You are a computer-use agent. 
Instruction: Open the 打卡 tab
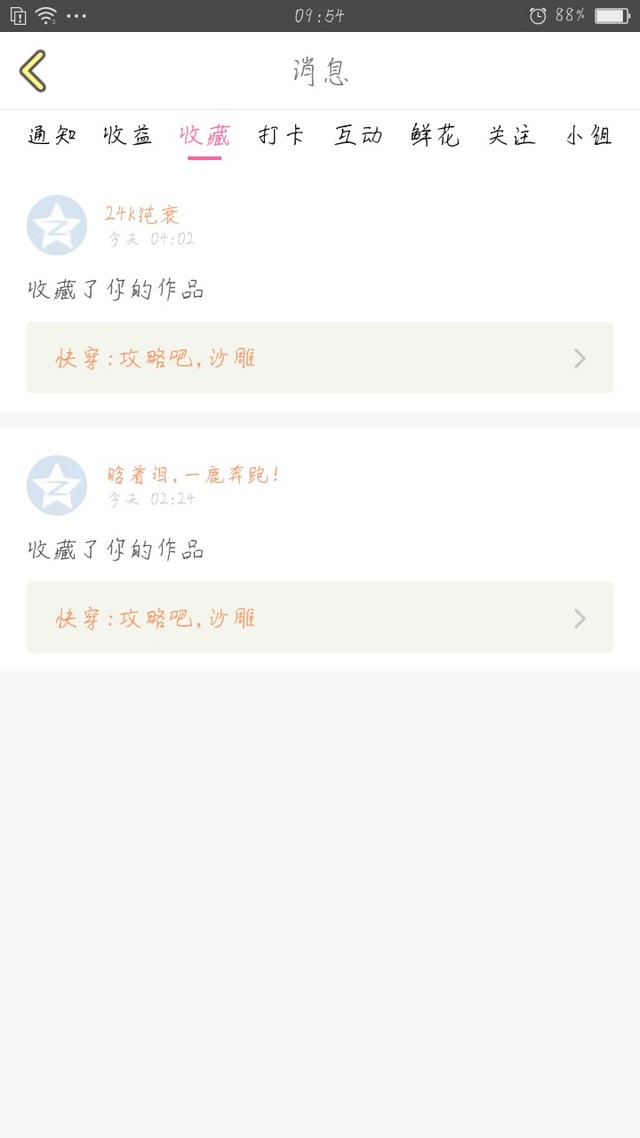[x=282, y=136]
